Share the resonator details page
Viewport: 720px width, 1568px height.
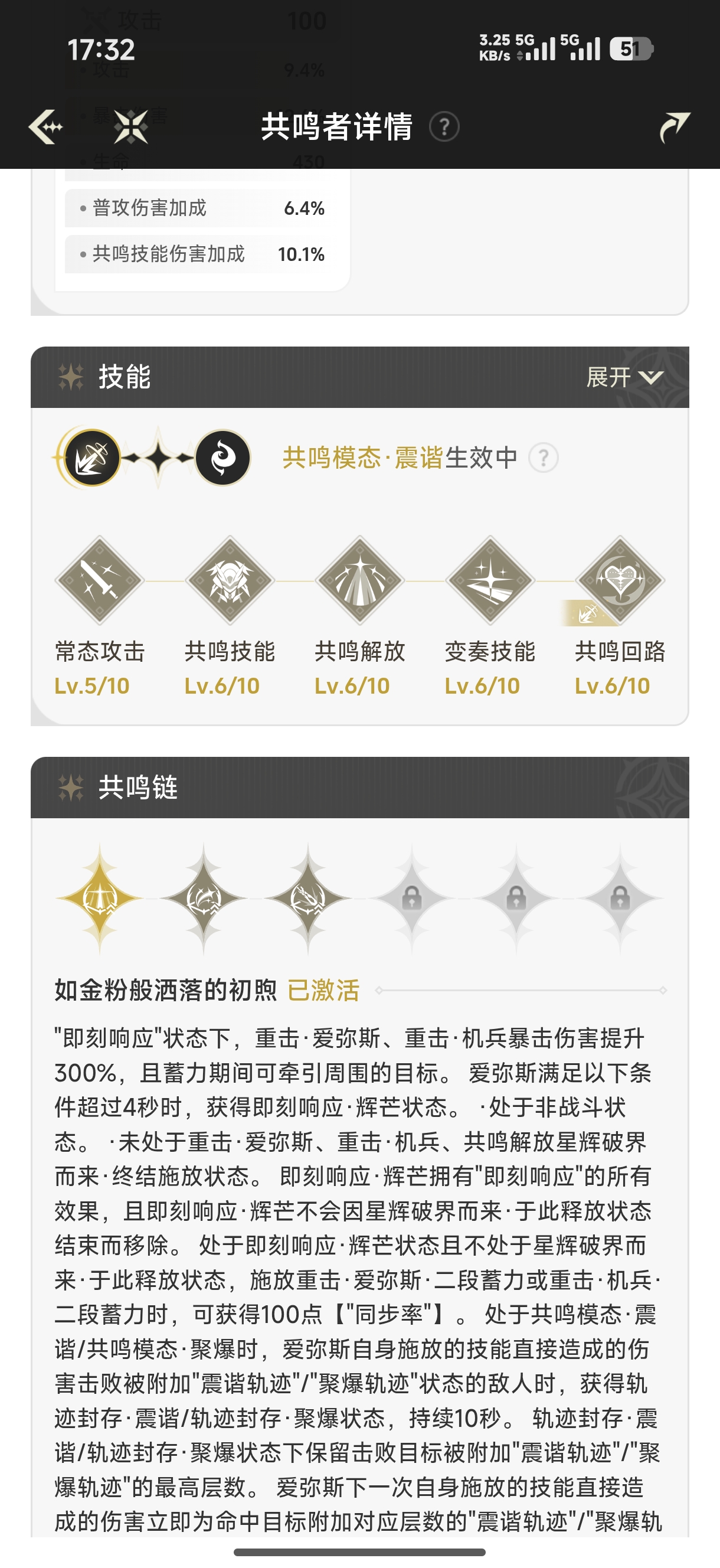[675, 127]
